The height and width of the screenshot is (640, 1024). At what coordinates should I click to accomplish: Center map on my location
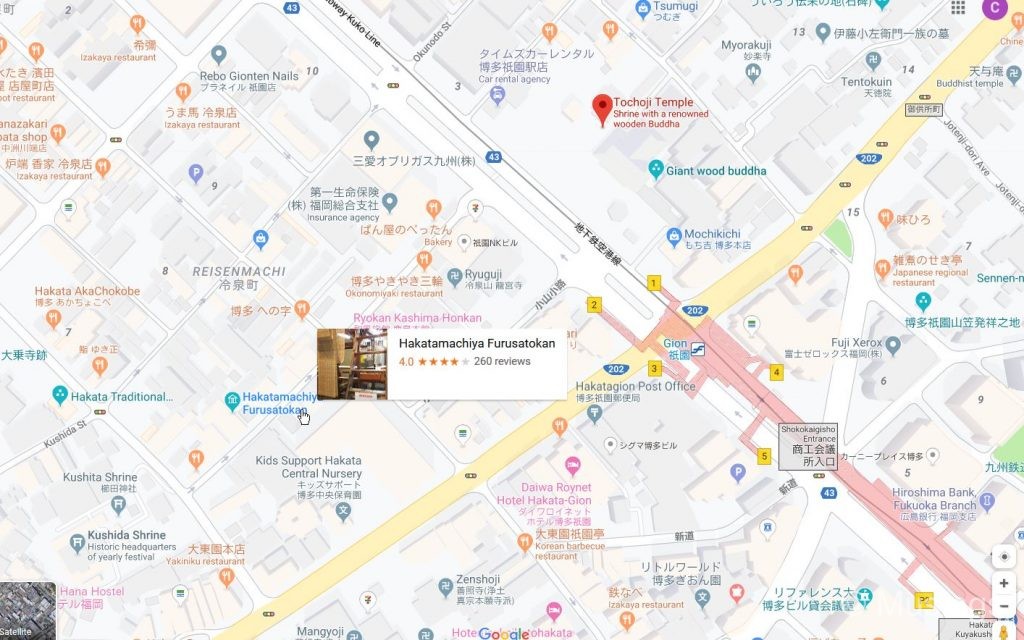point(1004,557)
